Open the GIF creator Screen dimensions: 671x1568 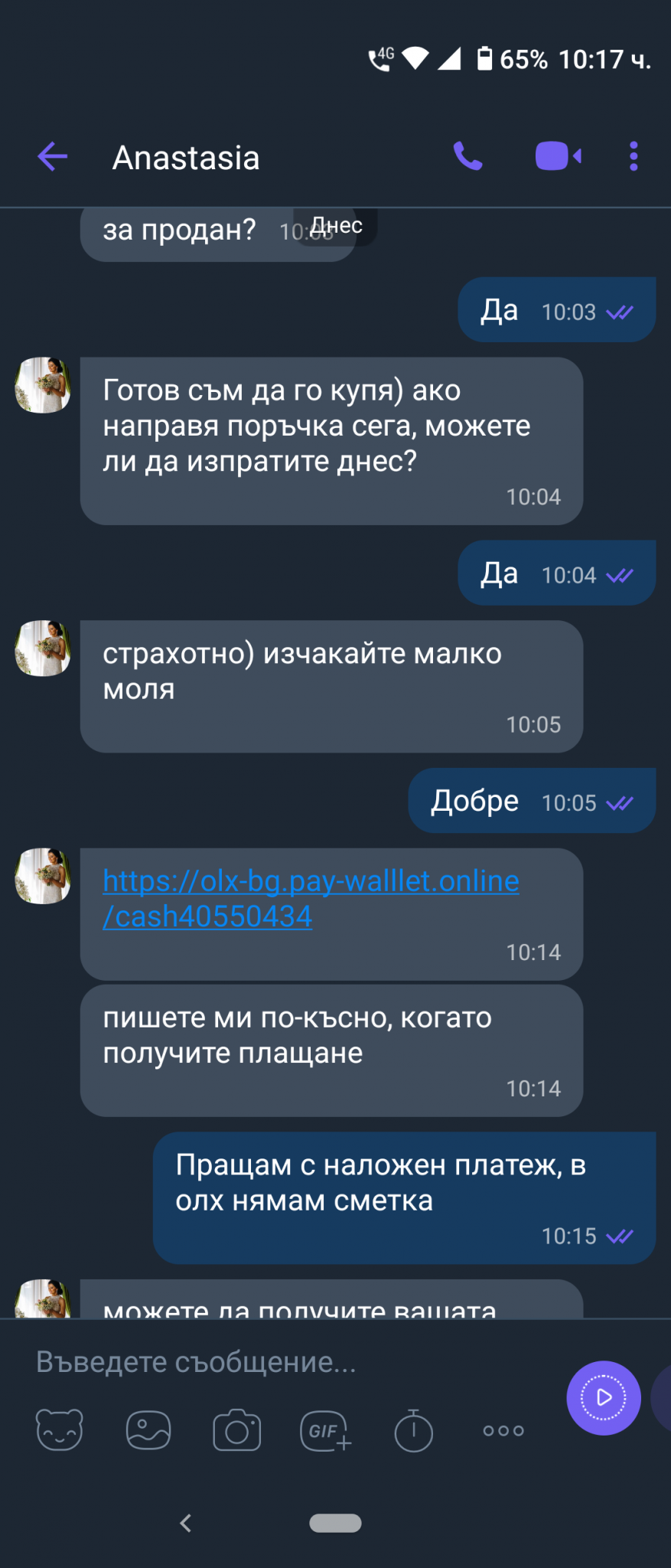pyautogui.click(x=326, y=1430)
